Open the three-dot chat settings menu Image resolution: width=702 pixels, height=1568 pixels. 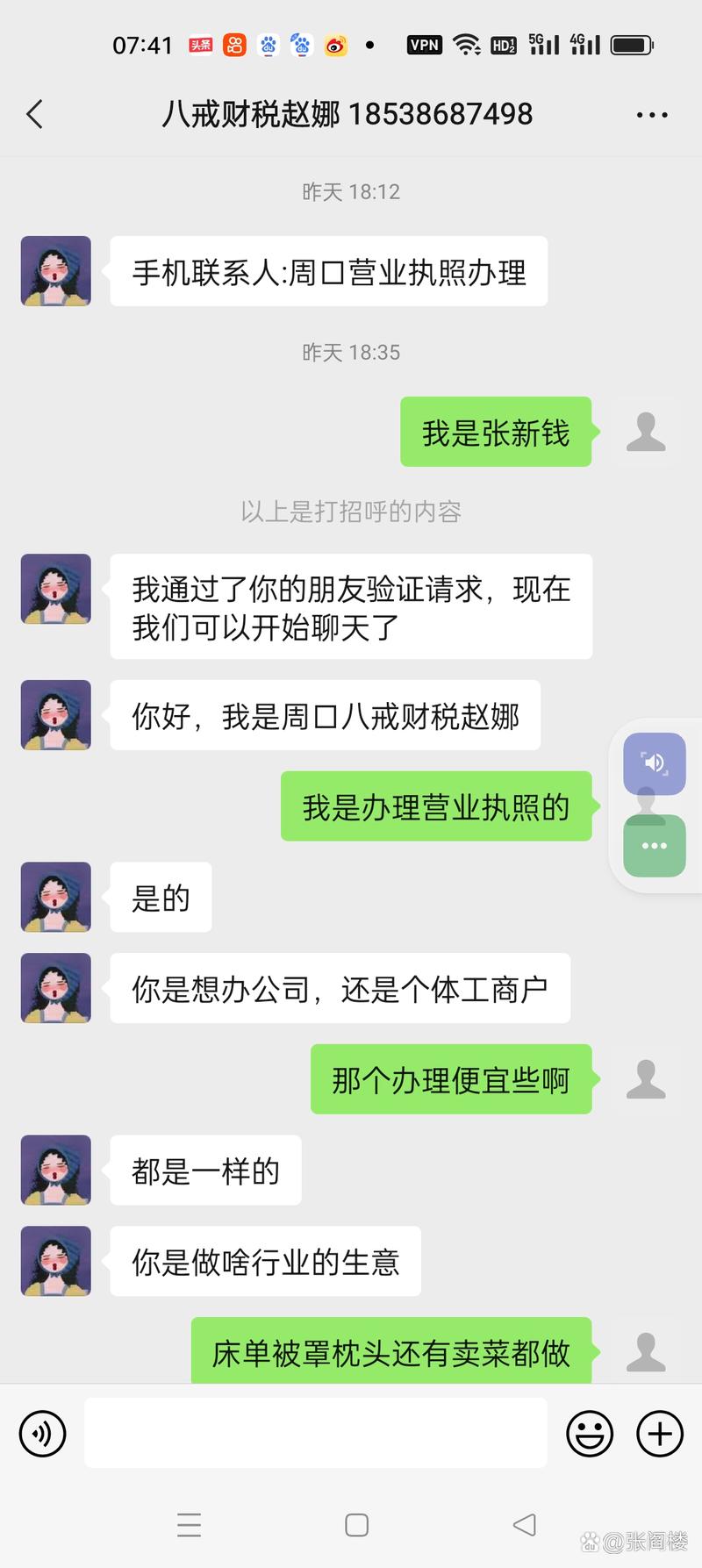coord(652,114)
